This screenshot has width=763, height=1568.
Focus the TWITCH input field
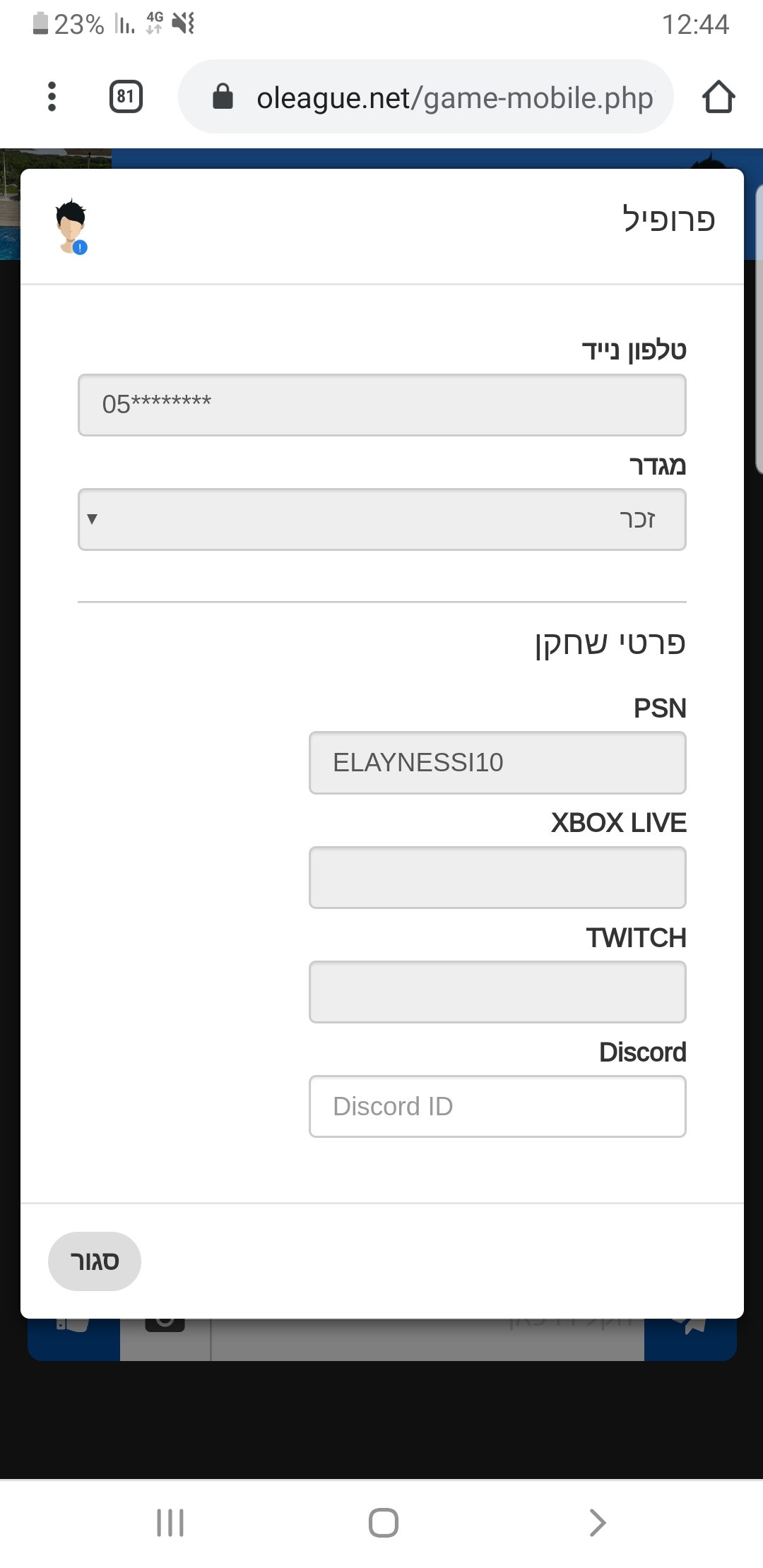pyautogui.click(x=497, y=992)
